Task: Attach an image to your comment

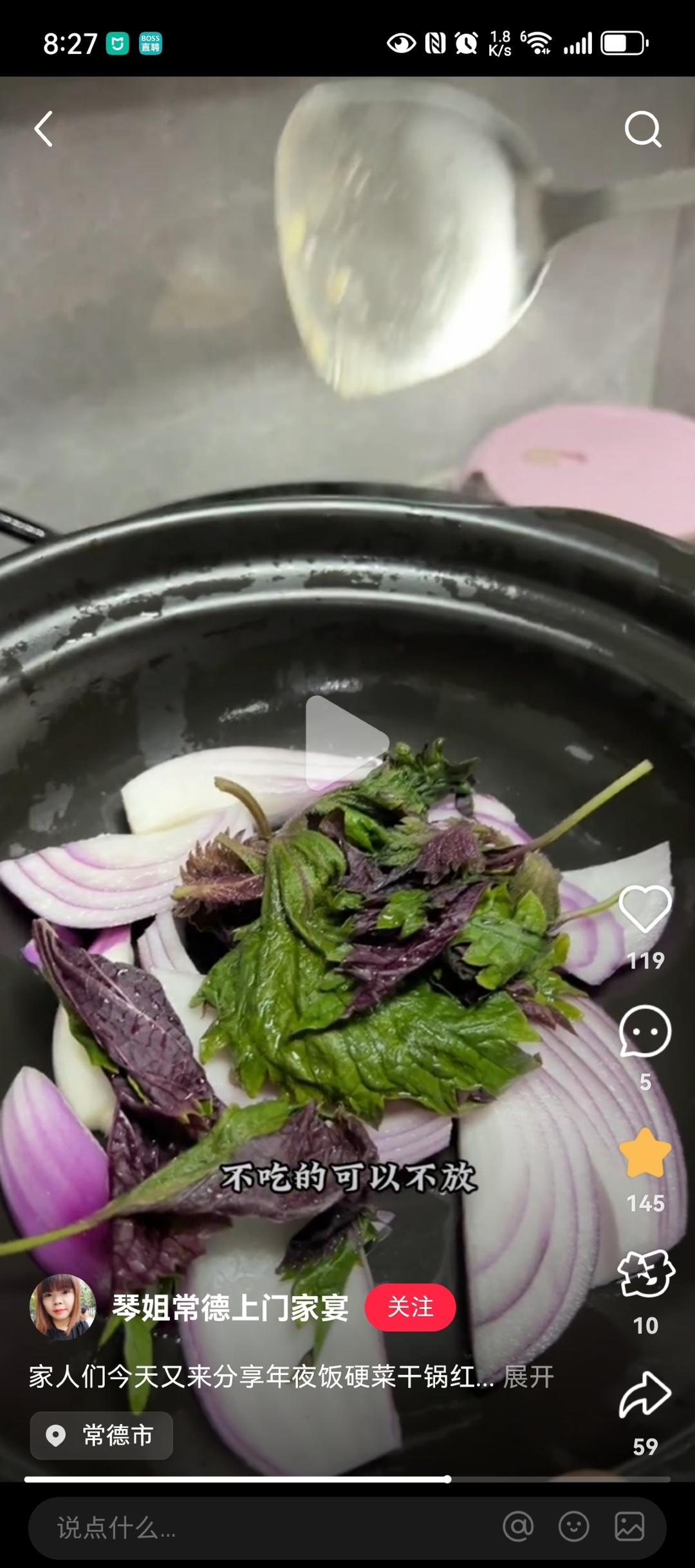Action: tap(629, 1526)
